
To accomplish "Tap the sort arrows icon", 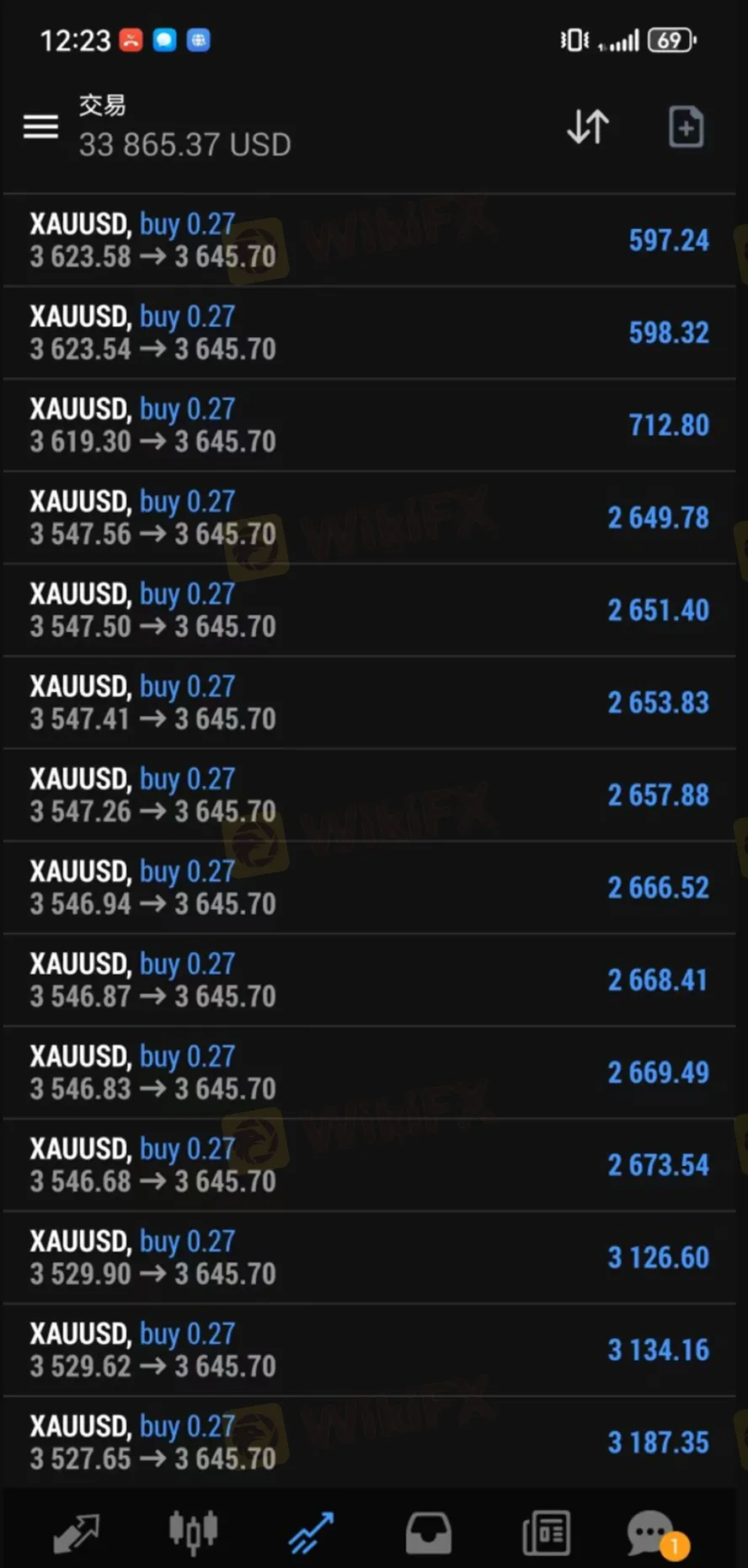I will click(x=588, y=127).
